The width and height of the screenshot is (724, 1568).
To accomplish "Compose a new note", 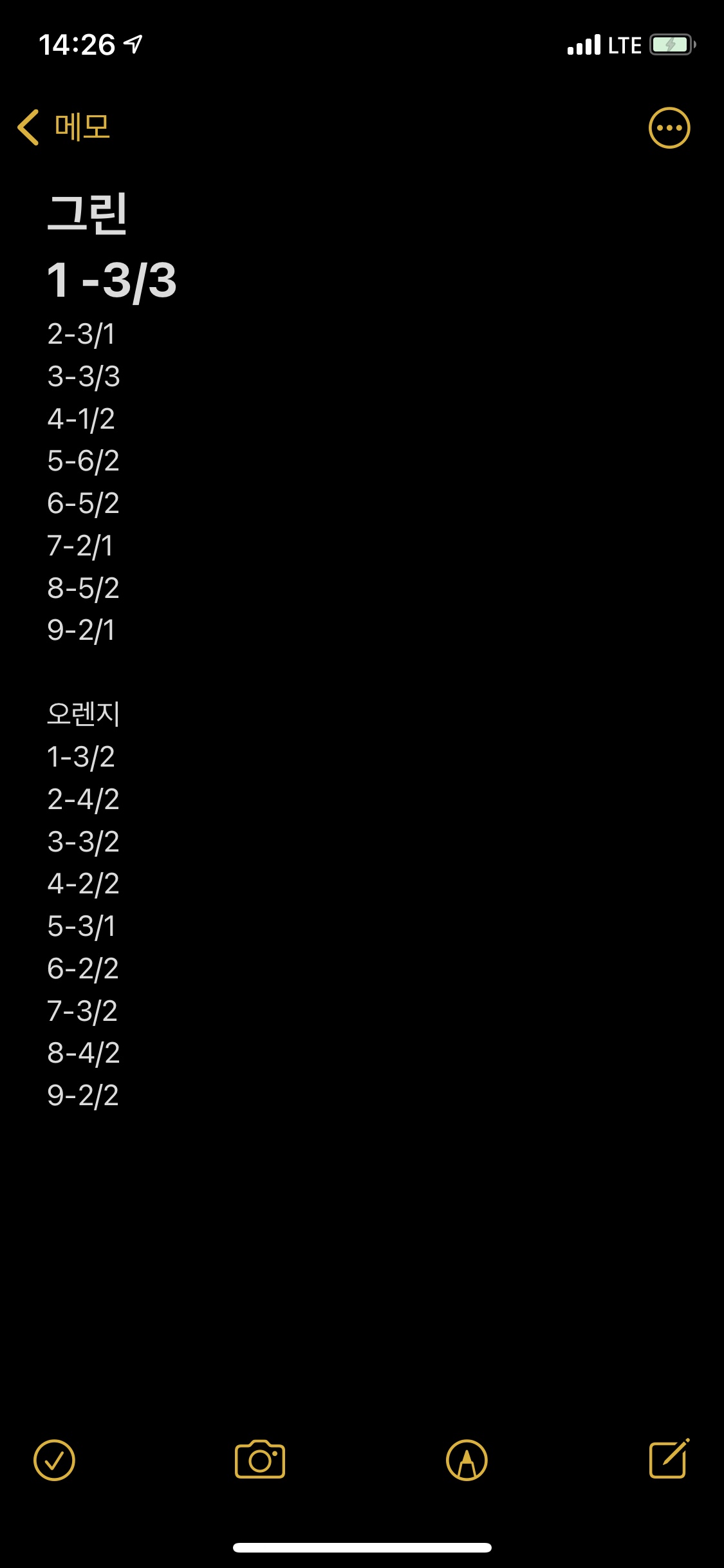I will pyautogui.click(x=669, y=1459).
